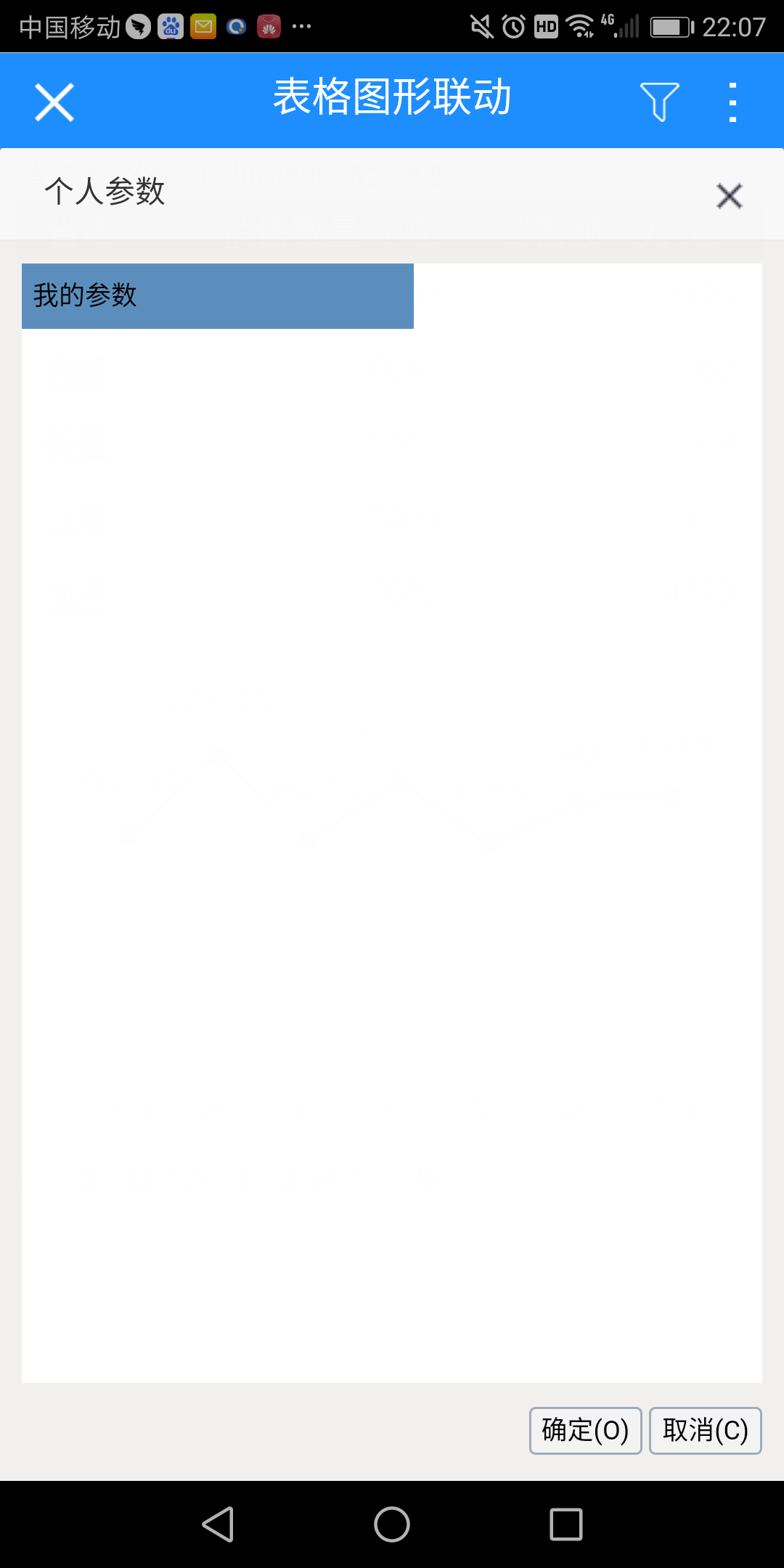
Task: Tap the 取消(C) cancel button
Action: coord(706,1431)
